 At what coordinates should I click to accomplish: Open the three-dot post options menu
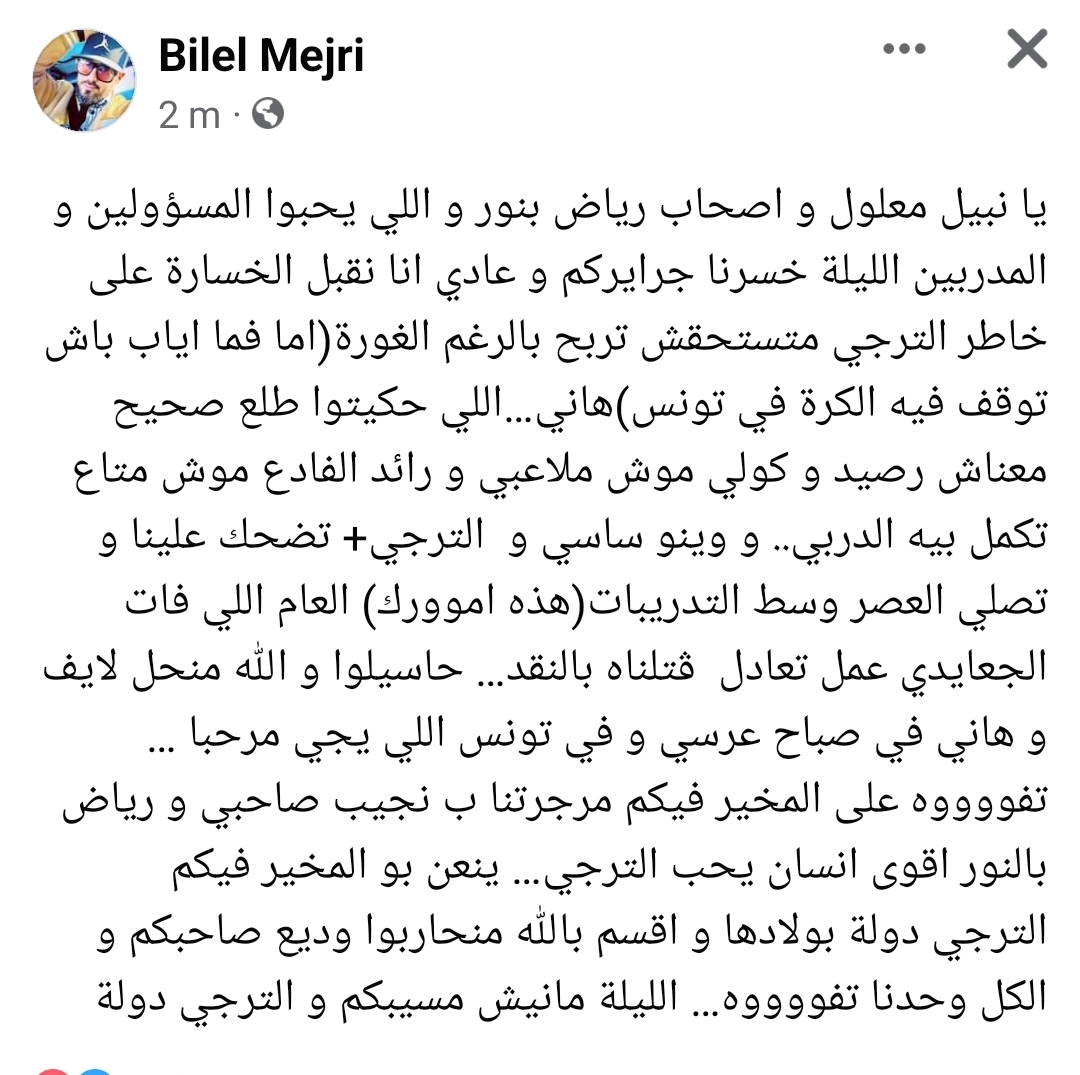[904, 49]
